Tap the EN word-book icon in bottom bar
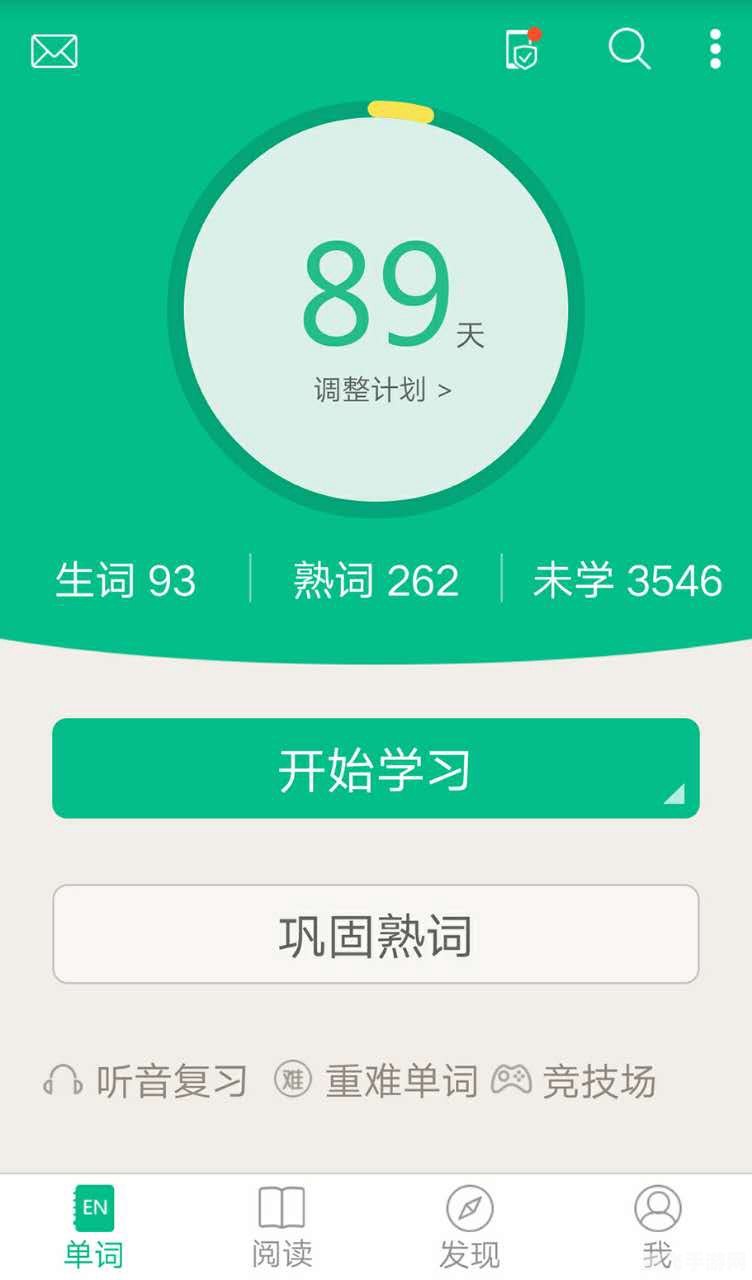Screen dimensions: 752x1280 click(x=94, y=1207)
